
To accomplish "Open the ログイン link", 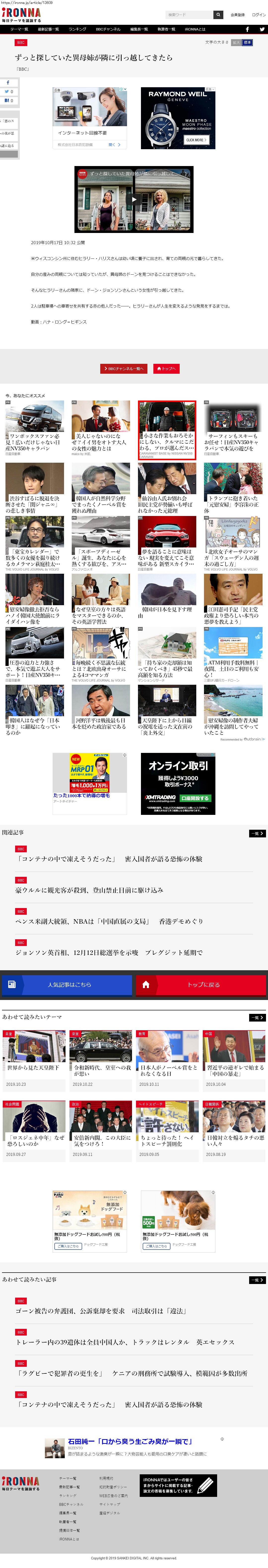I will [x=258, y=15].
